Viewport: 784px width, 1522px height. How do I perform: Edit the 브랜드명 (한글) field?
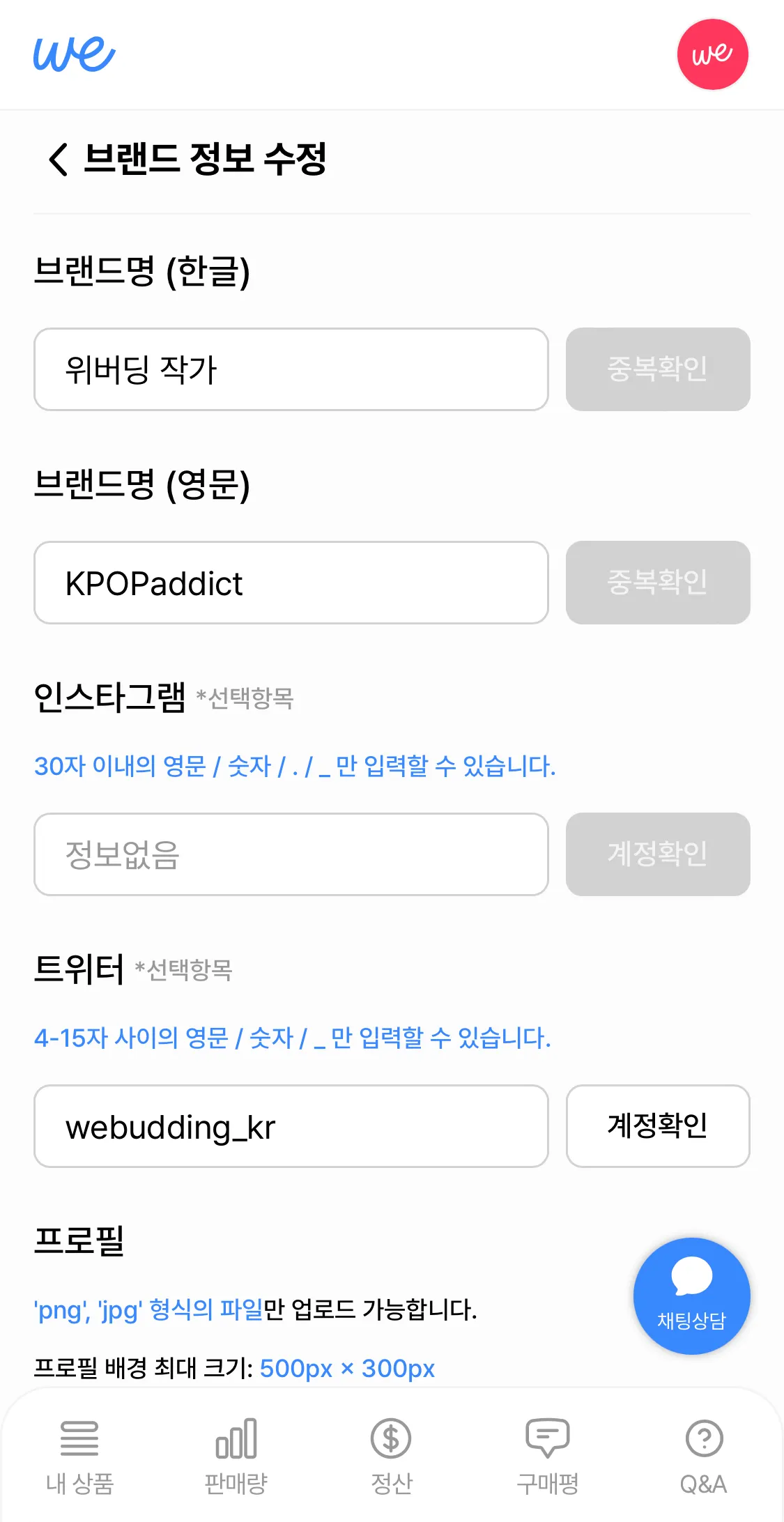tap(291, 369)
